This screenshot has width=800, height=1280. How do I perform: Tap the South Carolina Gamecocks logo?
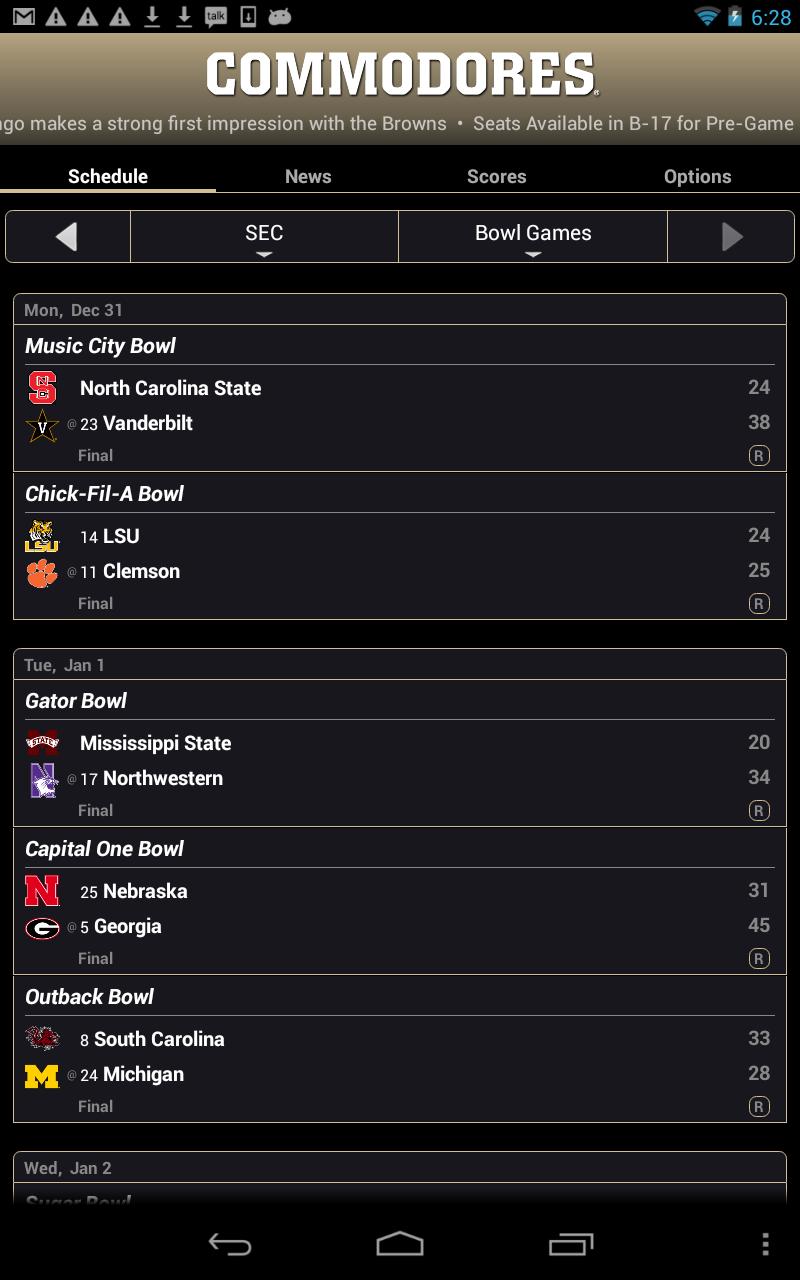(x=42, y=1038)
